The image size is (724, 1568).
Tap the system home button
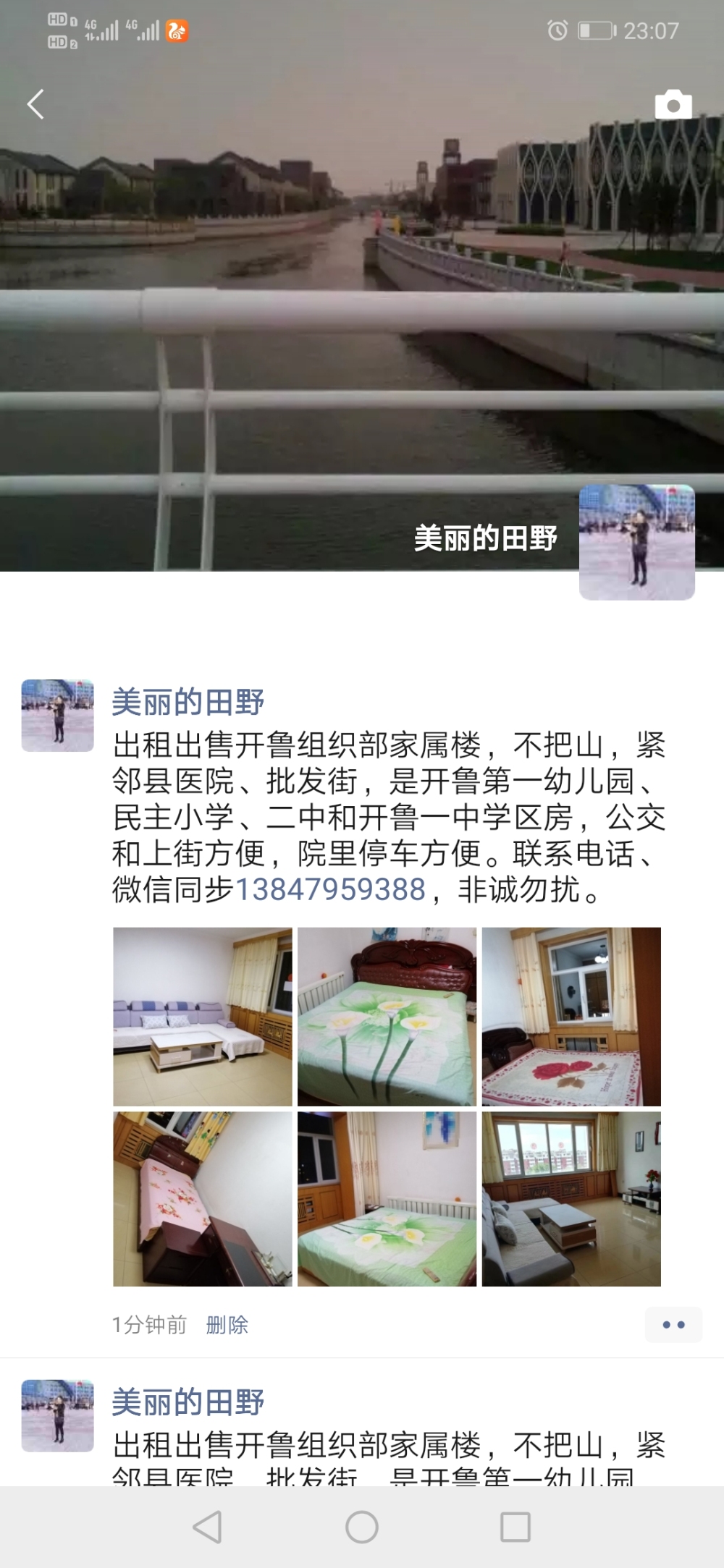[x=362, y=1527]
